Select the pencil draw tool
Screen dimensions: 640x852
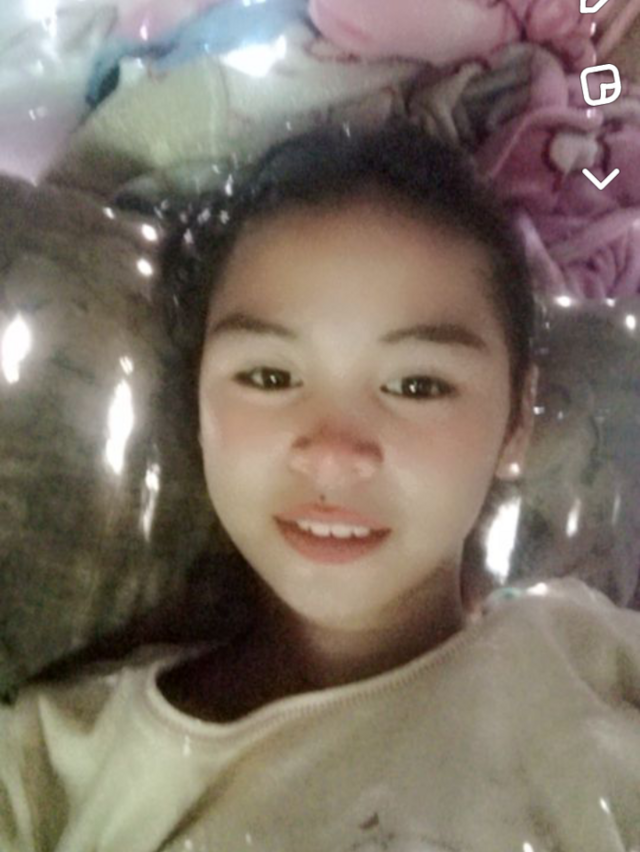point(595,5)
